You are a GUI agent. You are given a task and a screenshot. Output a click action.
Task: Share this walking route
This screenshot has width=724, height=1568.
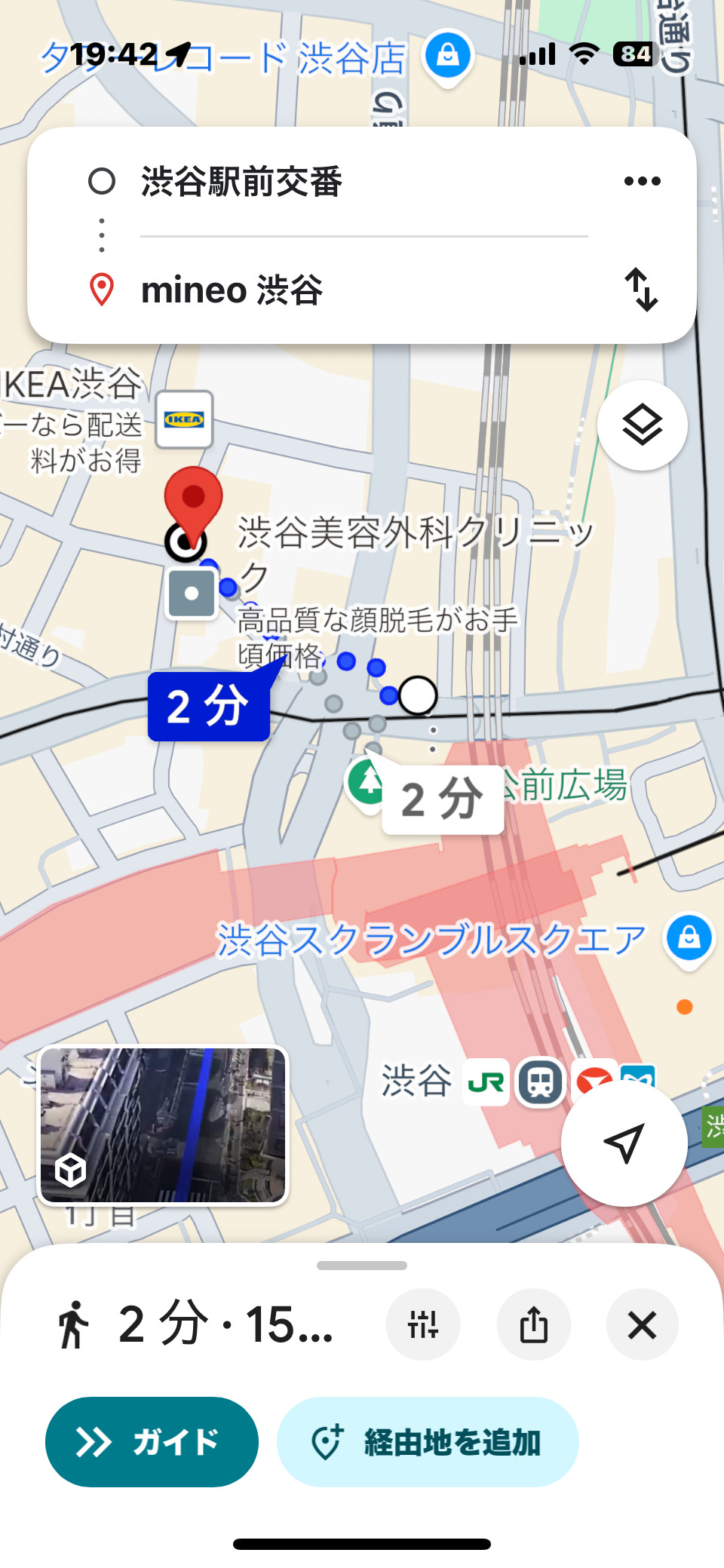point(534,1324)
